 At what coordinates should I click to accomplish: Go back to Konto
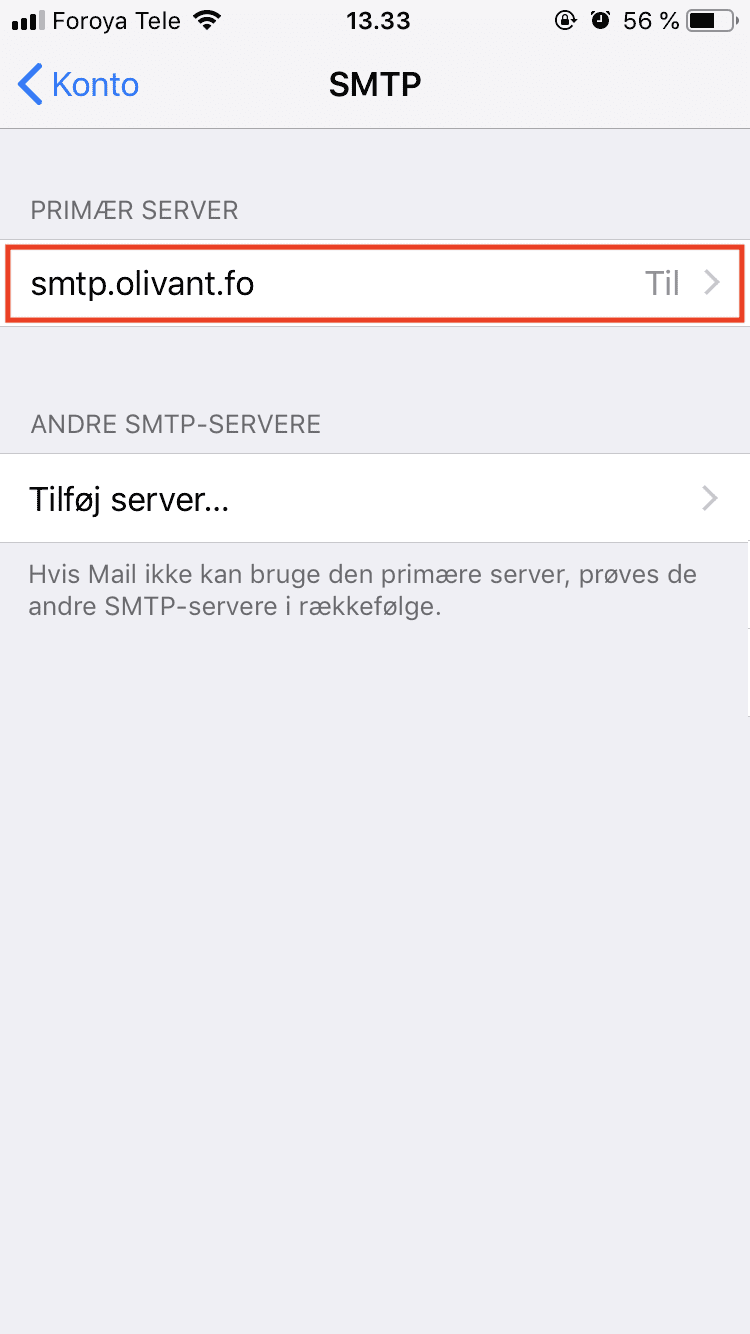[x=79, y=85]
